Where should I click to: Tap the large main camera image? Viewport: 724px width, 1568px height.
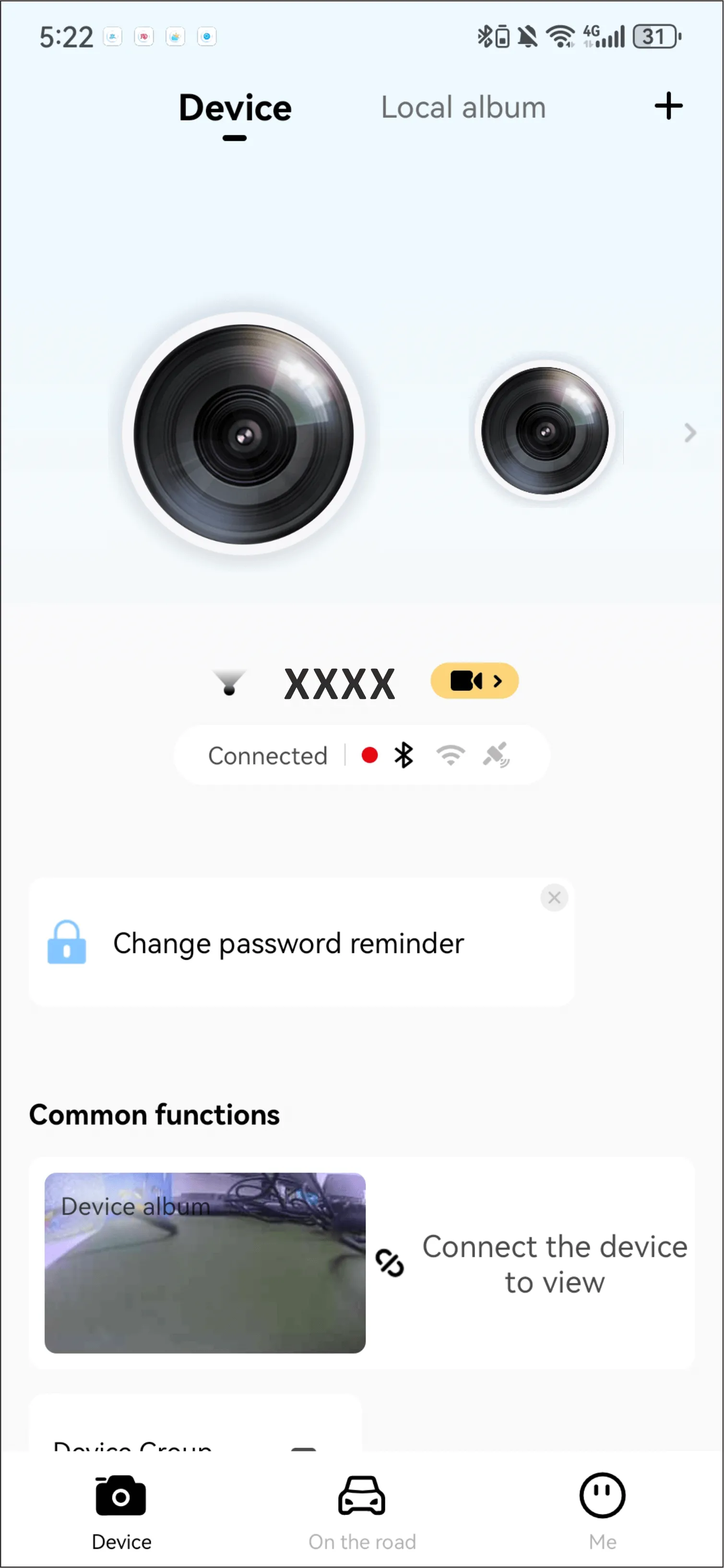point(243,434)
